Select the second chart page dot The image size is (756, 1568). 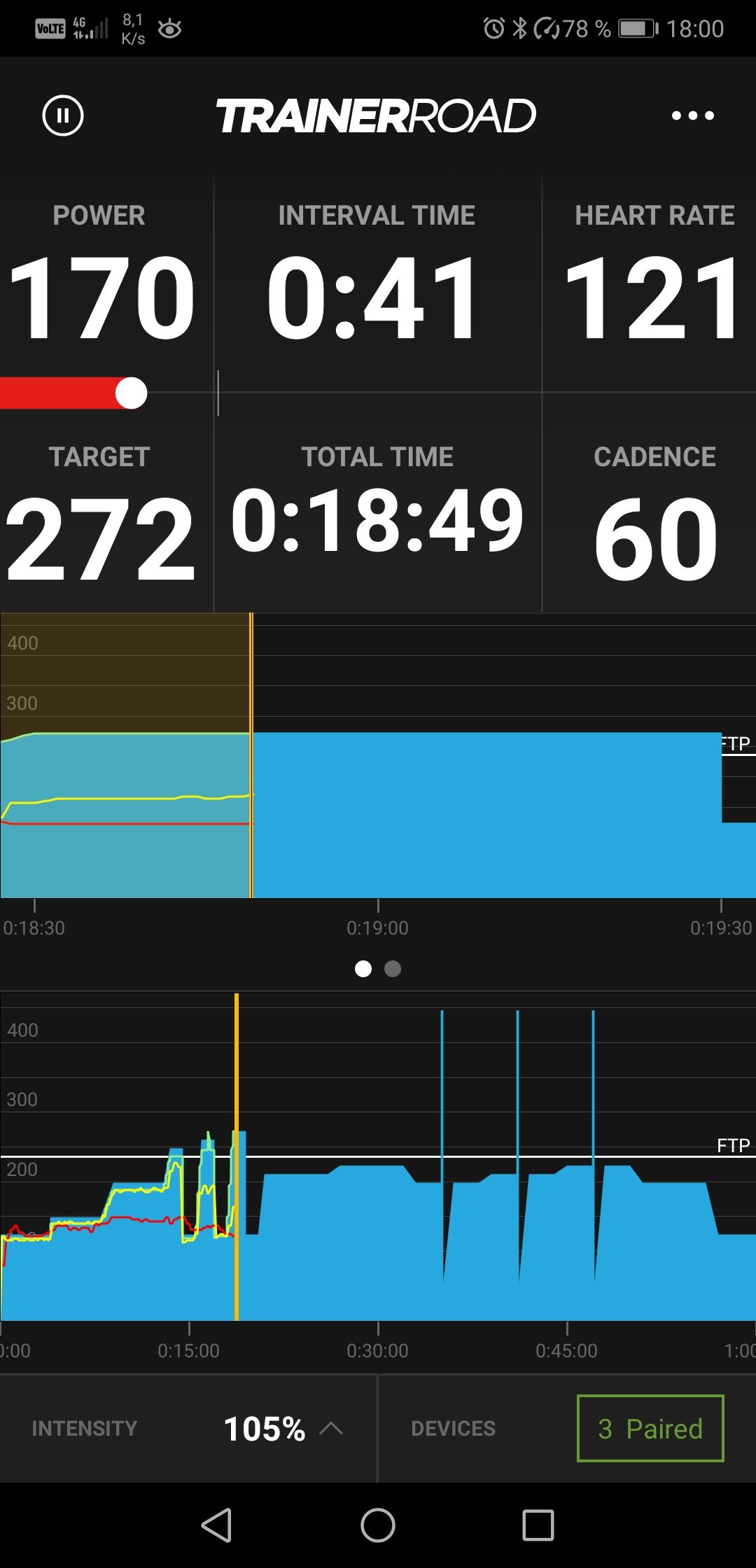click(393, 969)
